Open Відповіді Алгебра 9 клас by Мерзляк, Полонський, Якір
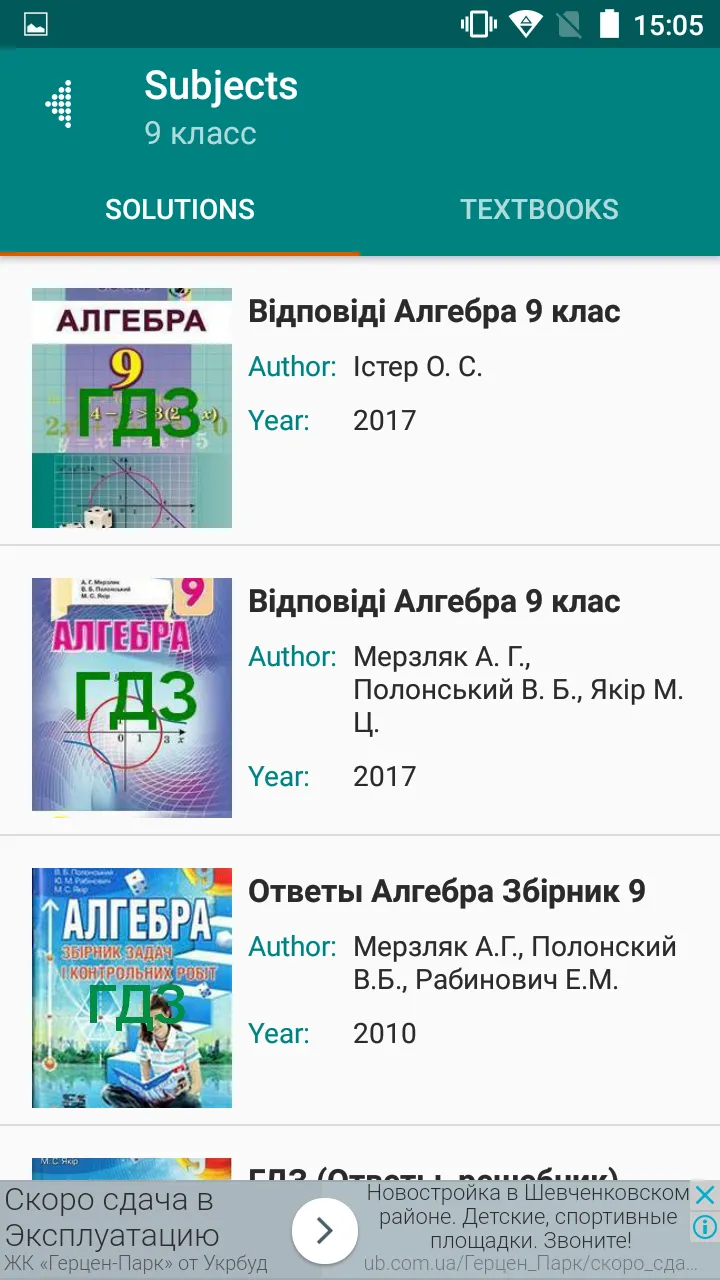This screenshot has width=720, height=1280. [434, 602]
